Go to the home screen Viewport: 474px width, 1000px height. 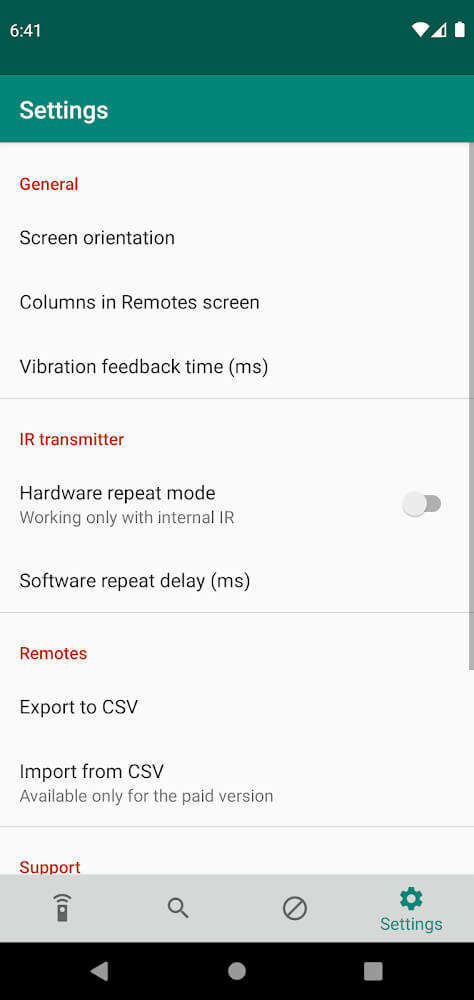(237, 971)
